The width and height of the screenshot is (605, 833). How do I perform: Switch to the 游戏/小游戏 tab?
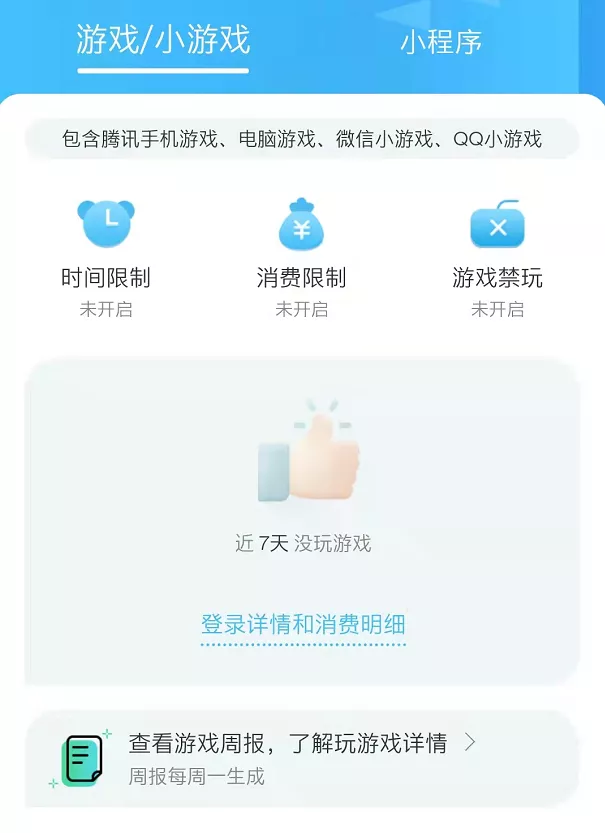point(163,40)
